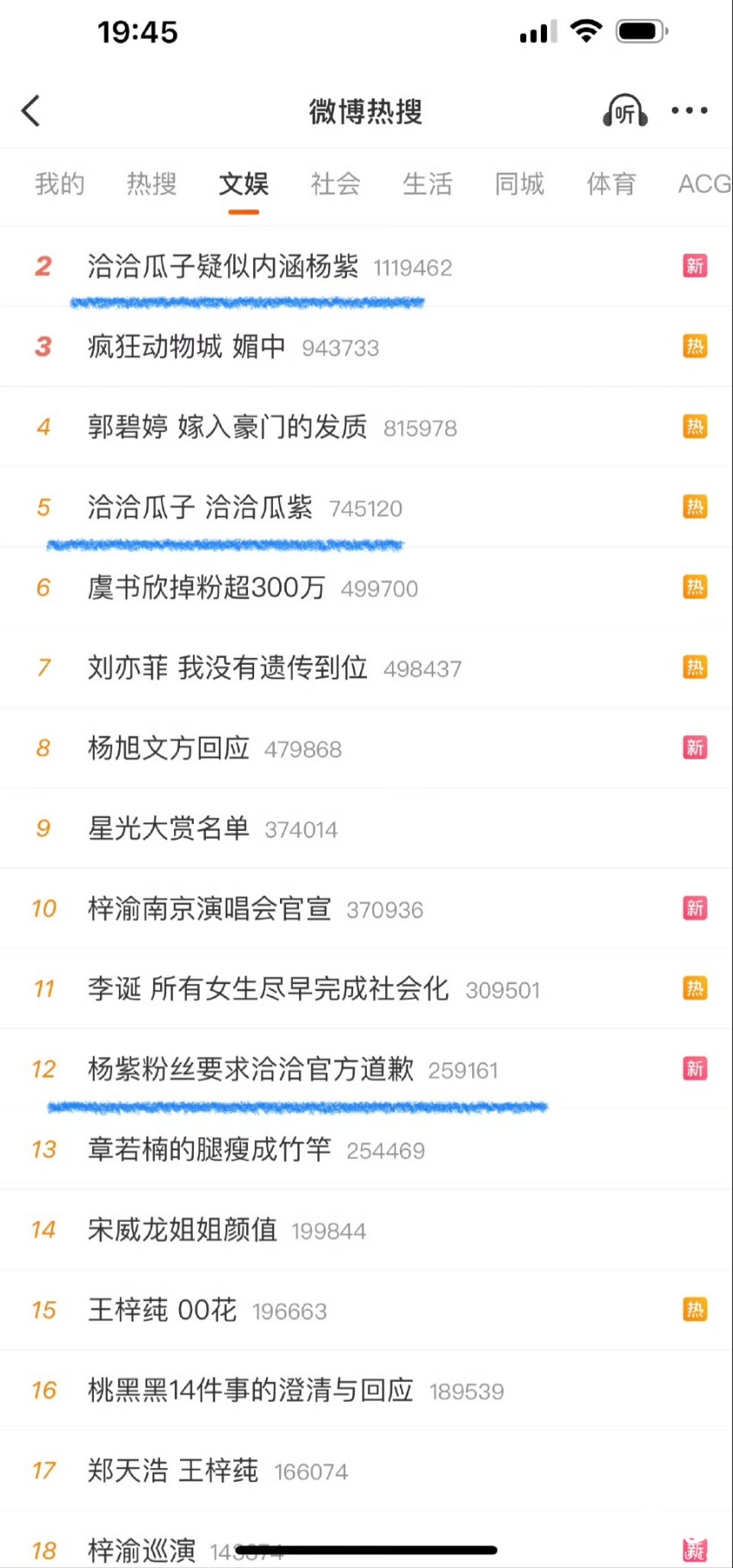View topic 杨旭文方回应

pos(169,748)
